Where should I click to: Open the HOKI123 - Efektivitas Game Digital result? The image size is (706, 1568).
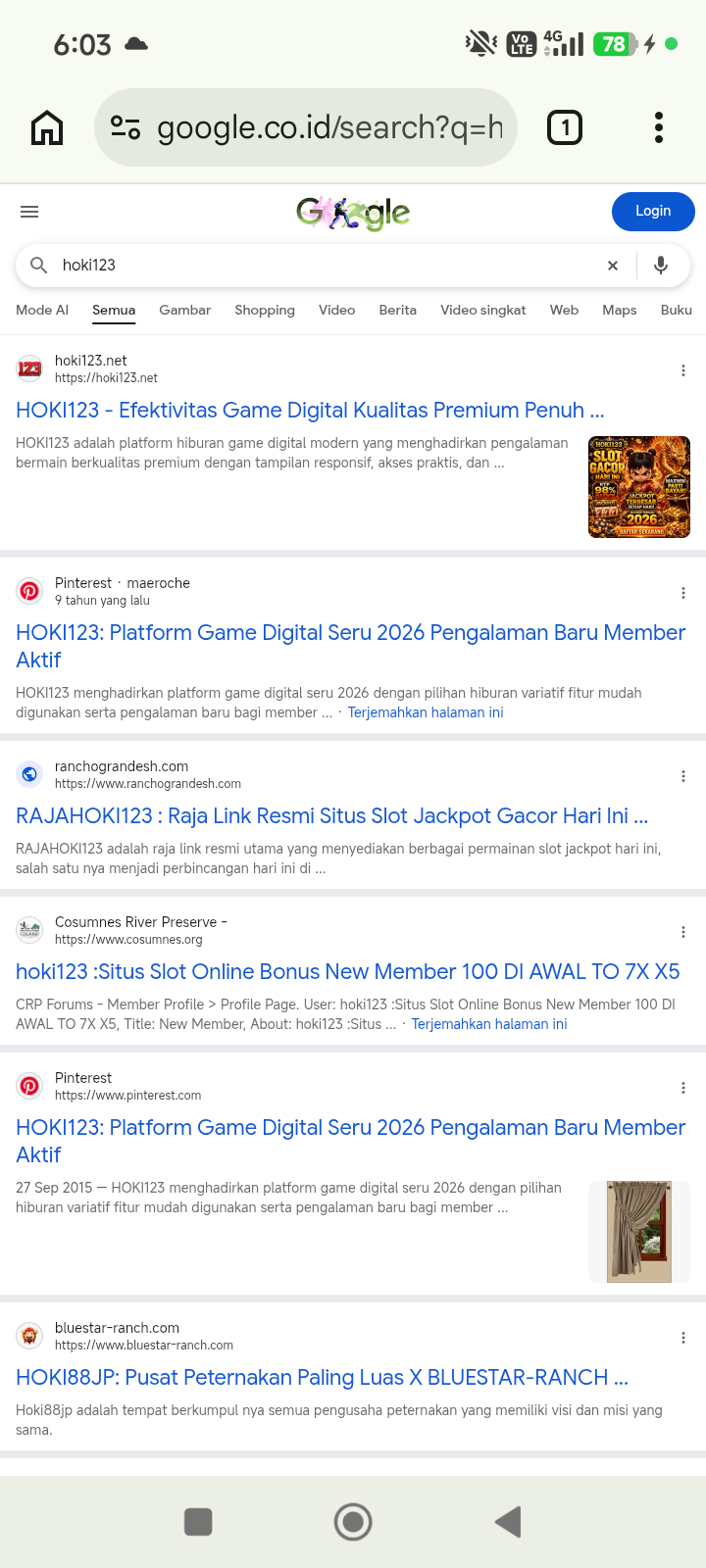[x=310, y=410]
